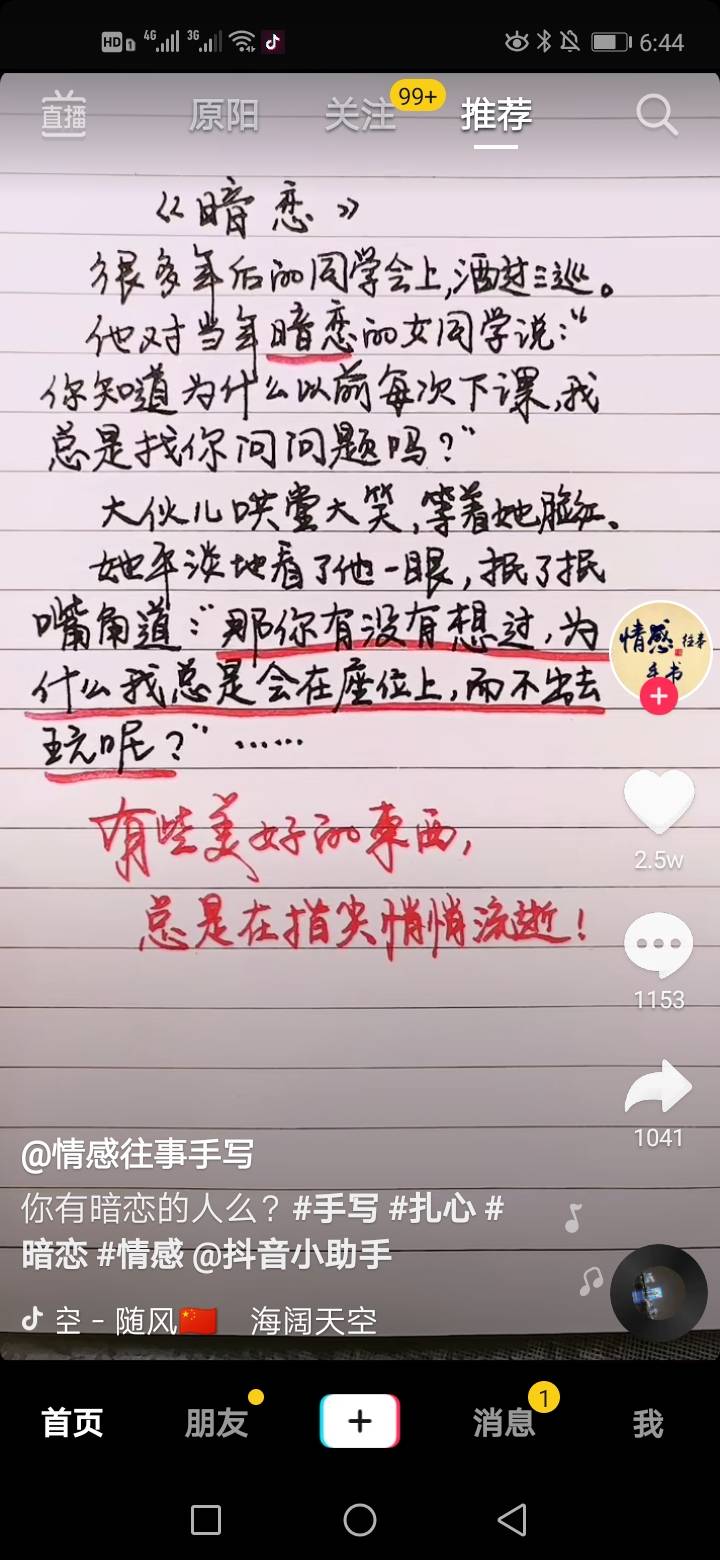Image resolution: width=720 pixels, height=1560 pixels.
Task: Open the 我 profile tab
Action: pos(648,1422)
